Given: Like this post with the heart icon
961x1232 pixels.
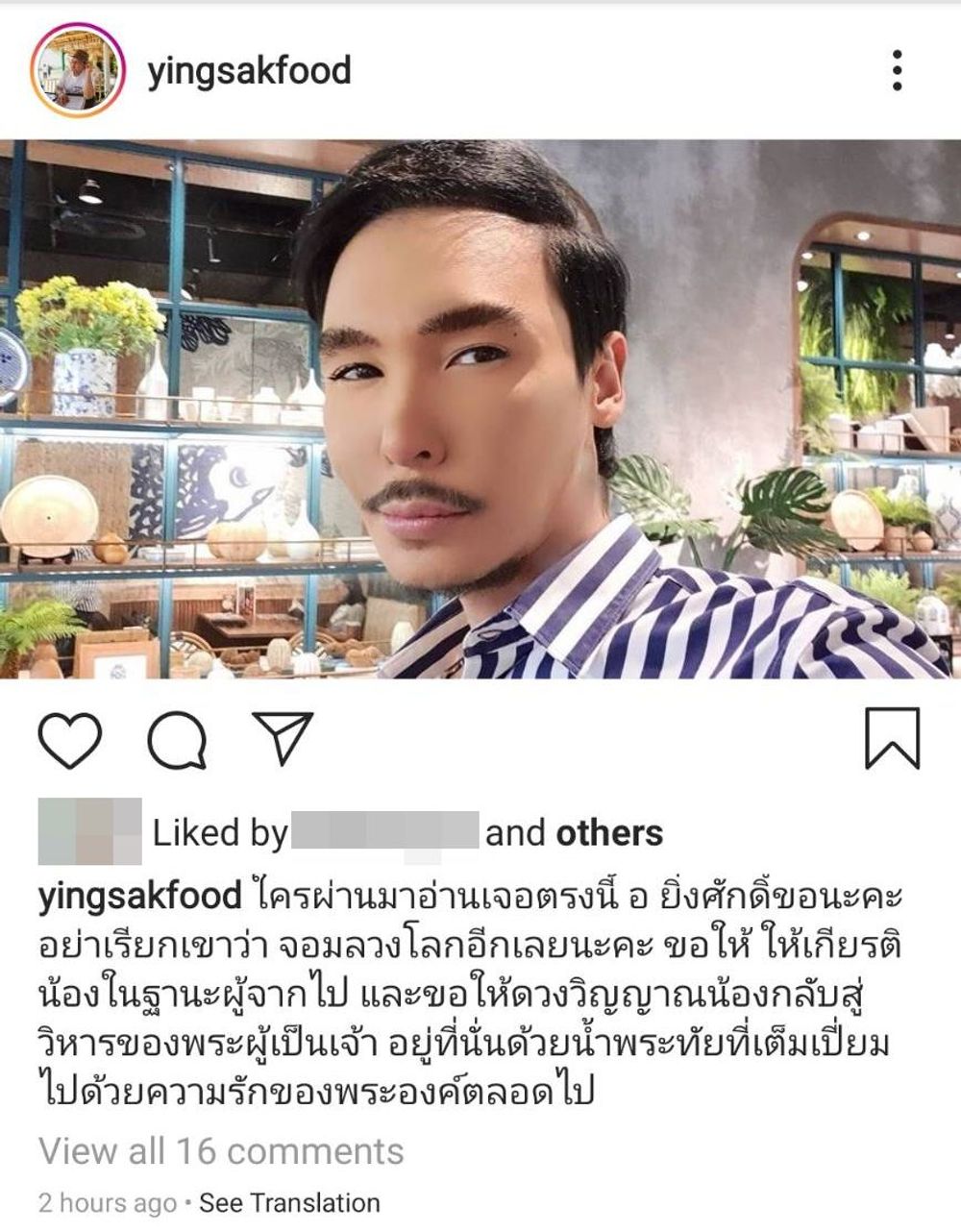Looking at the screenshot, I should 70,741.
